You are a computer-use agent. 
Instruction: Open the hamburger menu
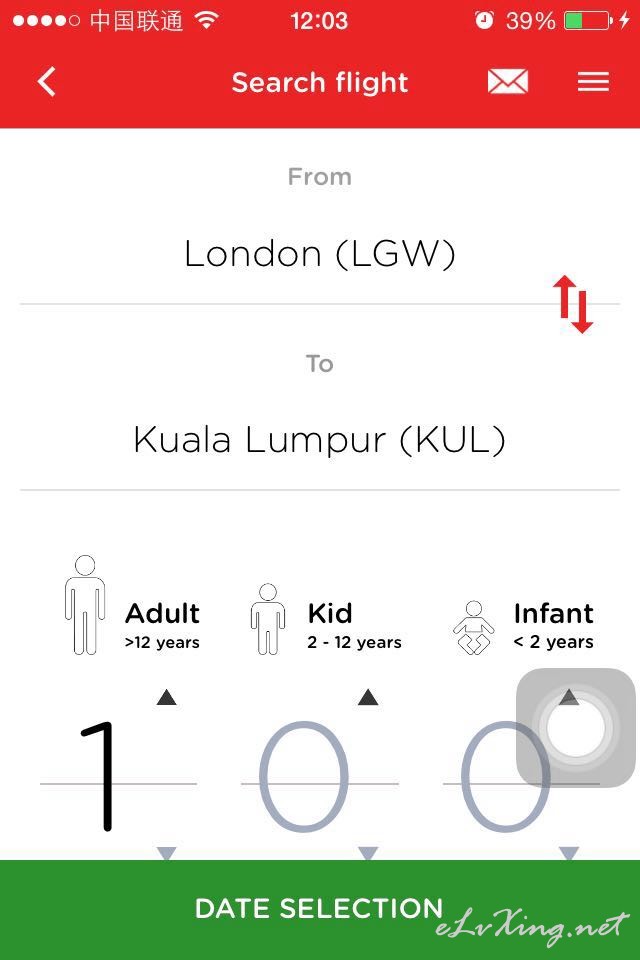tap(593, 82)
